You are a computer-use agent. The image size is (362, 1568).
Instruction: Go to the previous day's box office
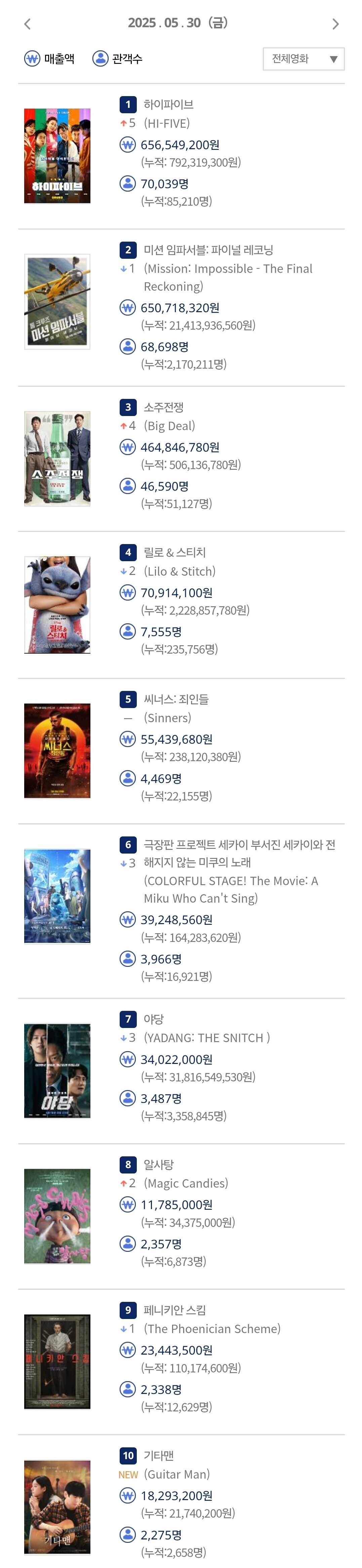coord(27,24)
